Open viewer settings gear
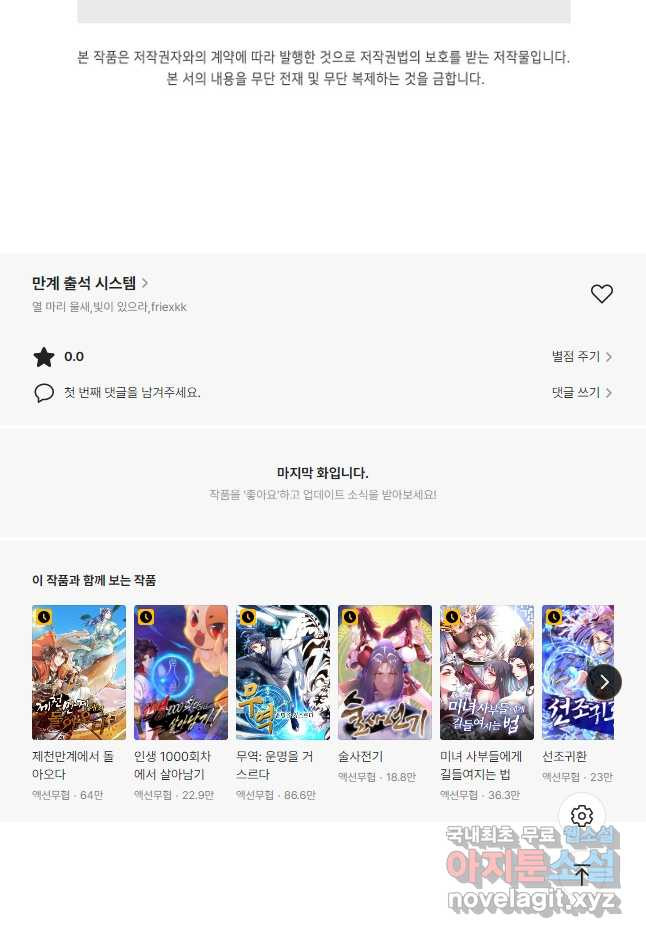 coord(582,816)
